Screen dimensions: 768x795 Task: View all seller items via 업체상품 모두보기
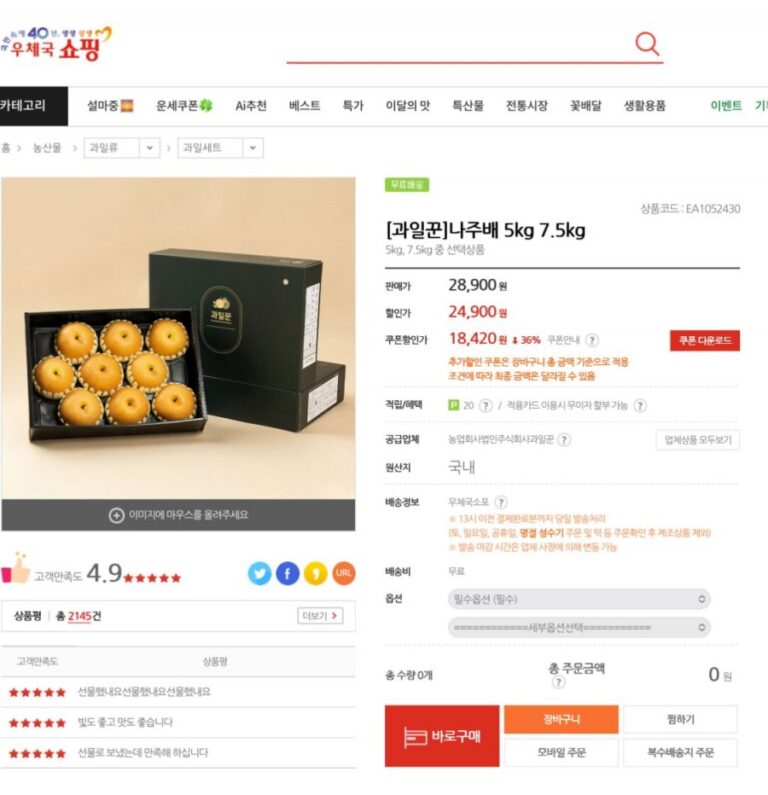(x=698, y=440)
